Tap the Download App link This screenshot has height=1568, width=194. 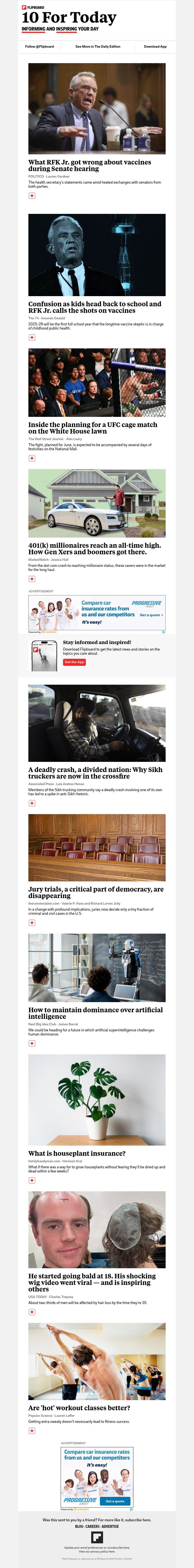click(155, 46)
